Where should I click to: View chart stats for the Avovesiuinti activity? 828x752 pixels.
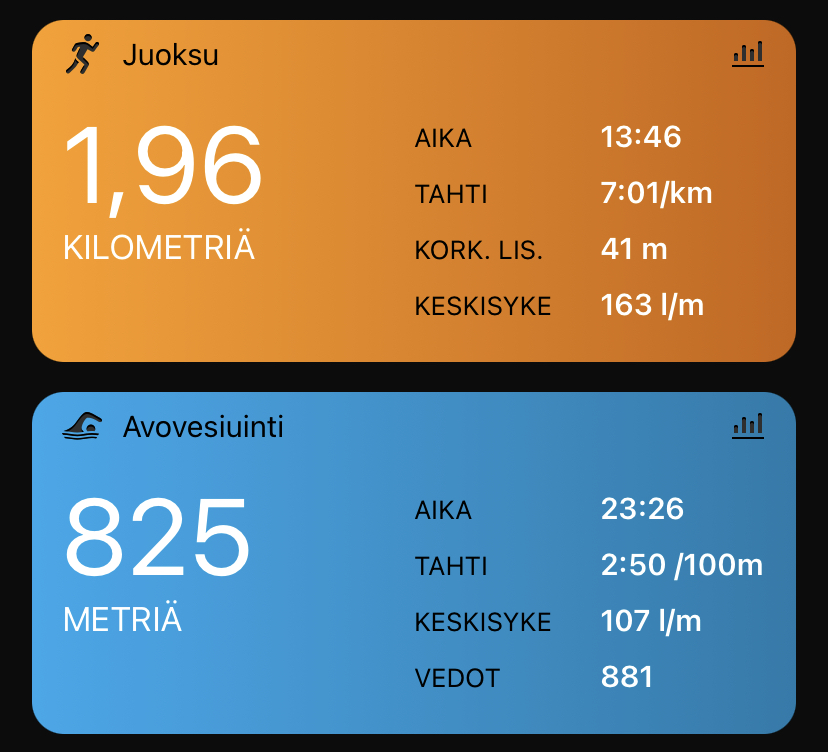tap(747, 426)
